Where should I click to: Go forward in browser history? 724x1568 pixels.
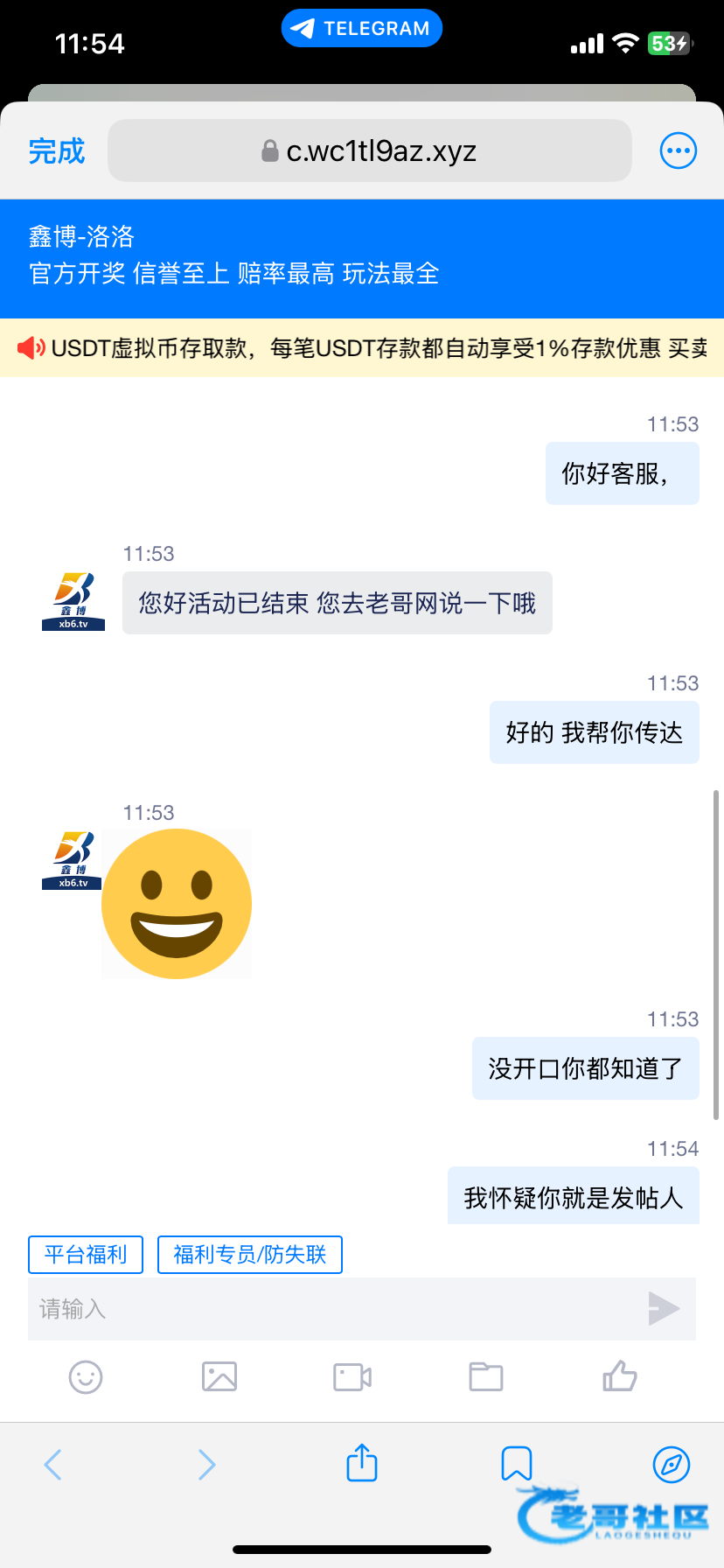206,1464
